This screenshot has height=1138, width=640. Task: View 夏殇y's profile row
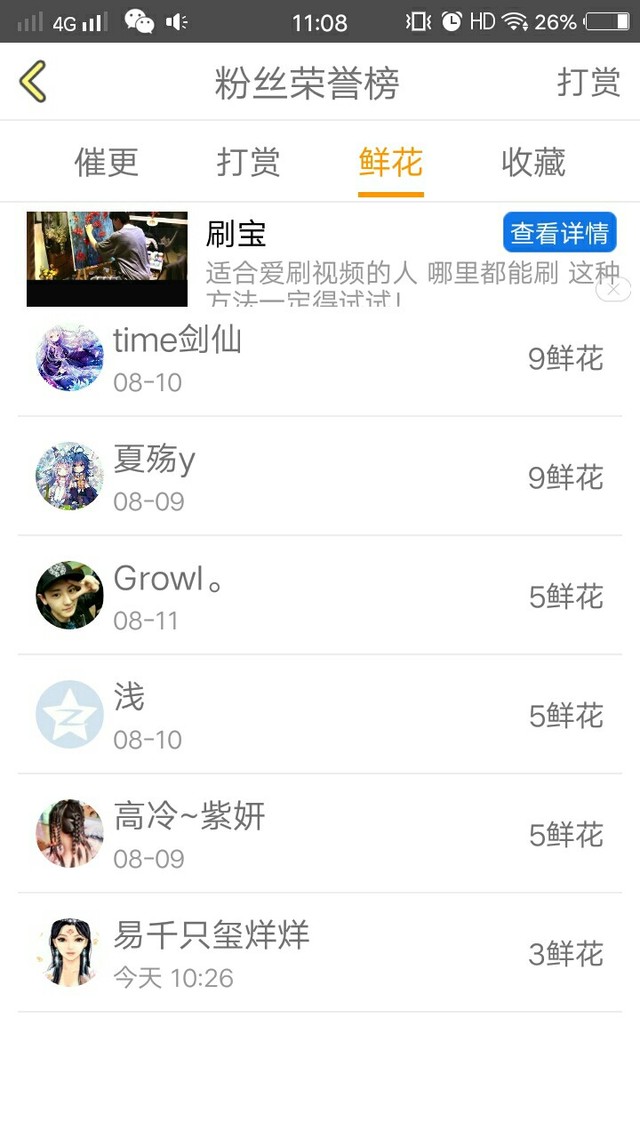pos(320,477)
